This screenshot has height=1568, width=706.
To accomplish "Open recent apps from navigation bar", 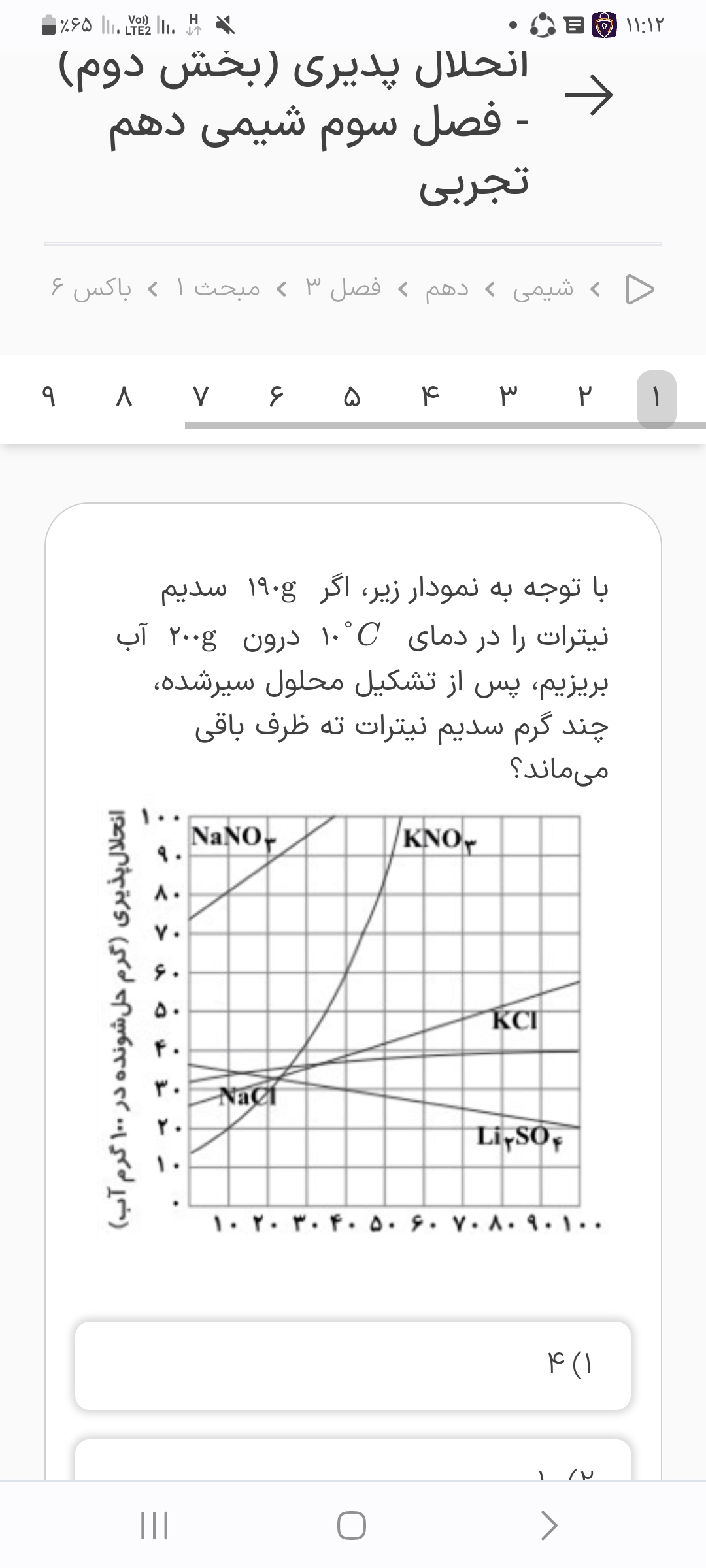I will point(155,1526).
